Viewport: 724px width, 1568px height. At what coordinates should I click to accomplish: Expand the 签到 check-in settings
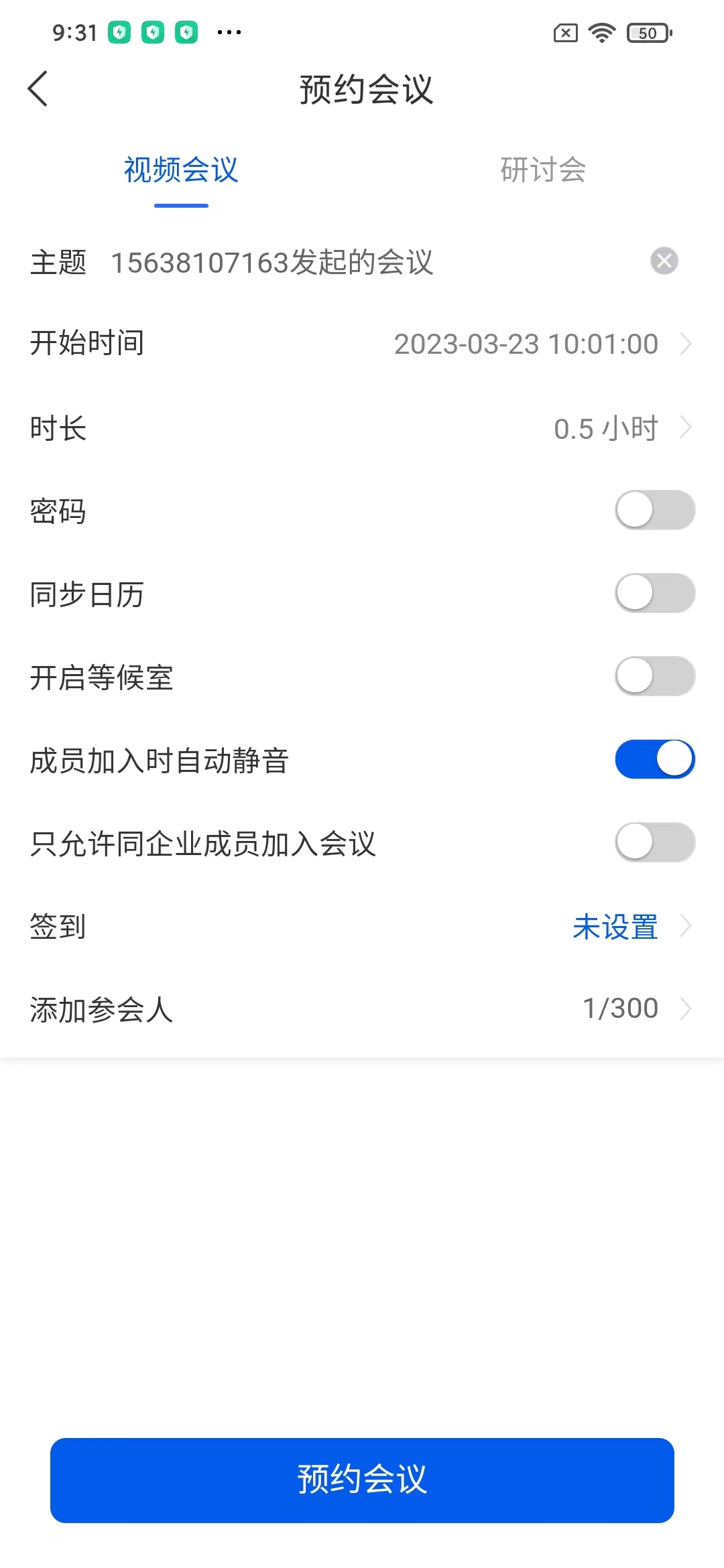point(615,927)
